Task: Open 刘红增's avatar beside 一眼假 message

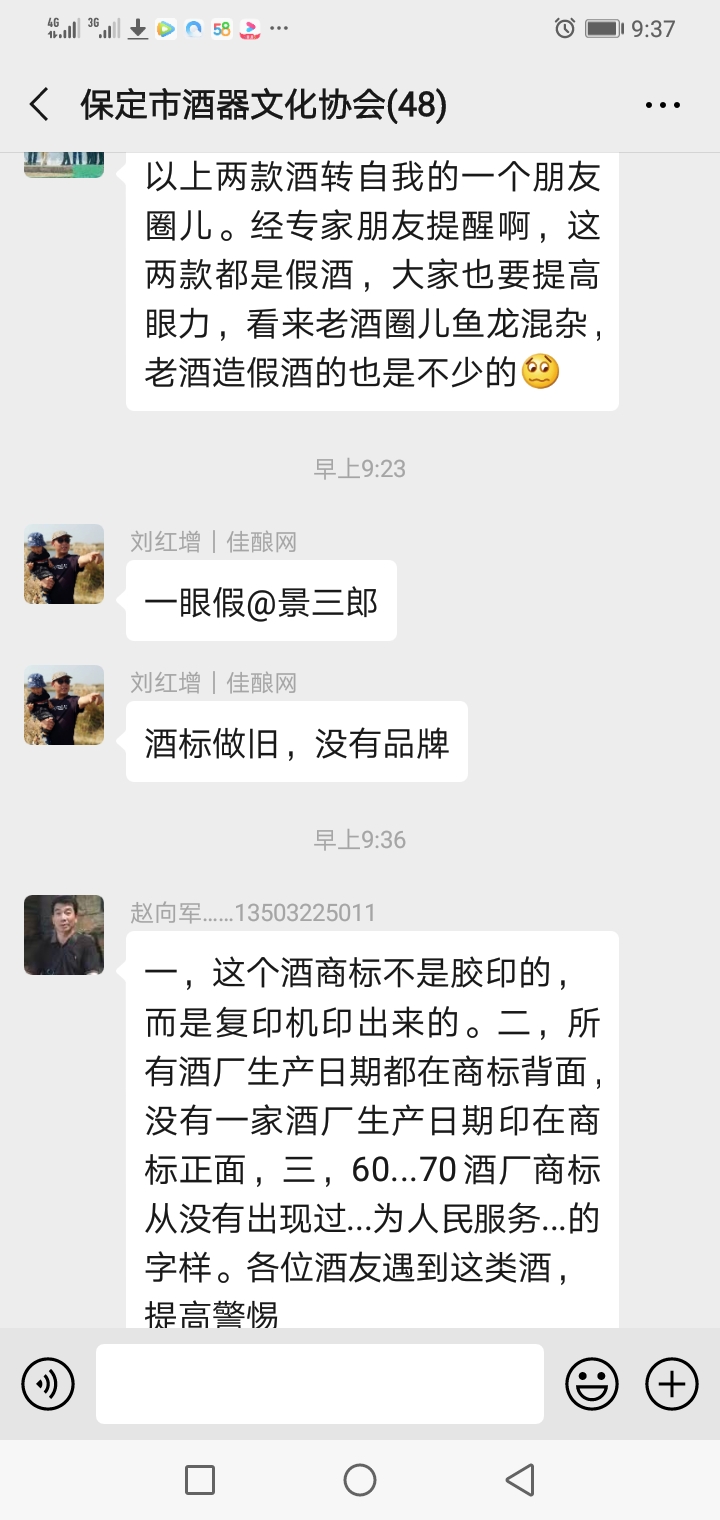Action: pos(64,564)
